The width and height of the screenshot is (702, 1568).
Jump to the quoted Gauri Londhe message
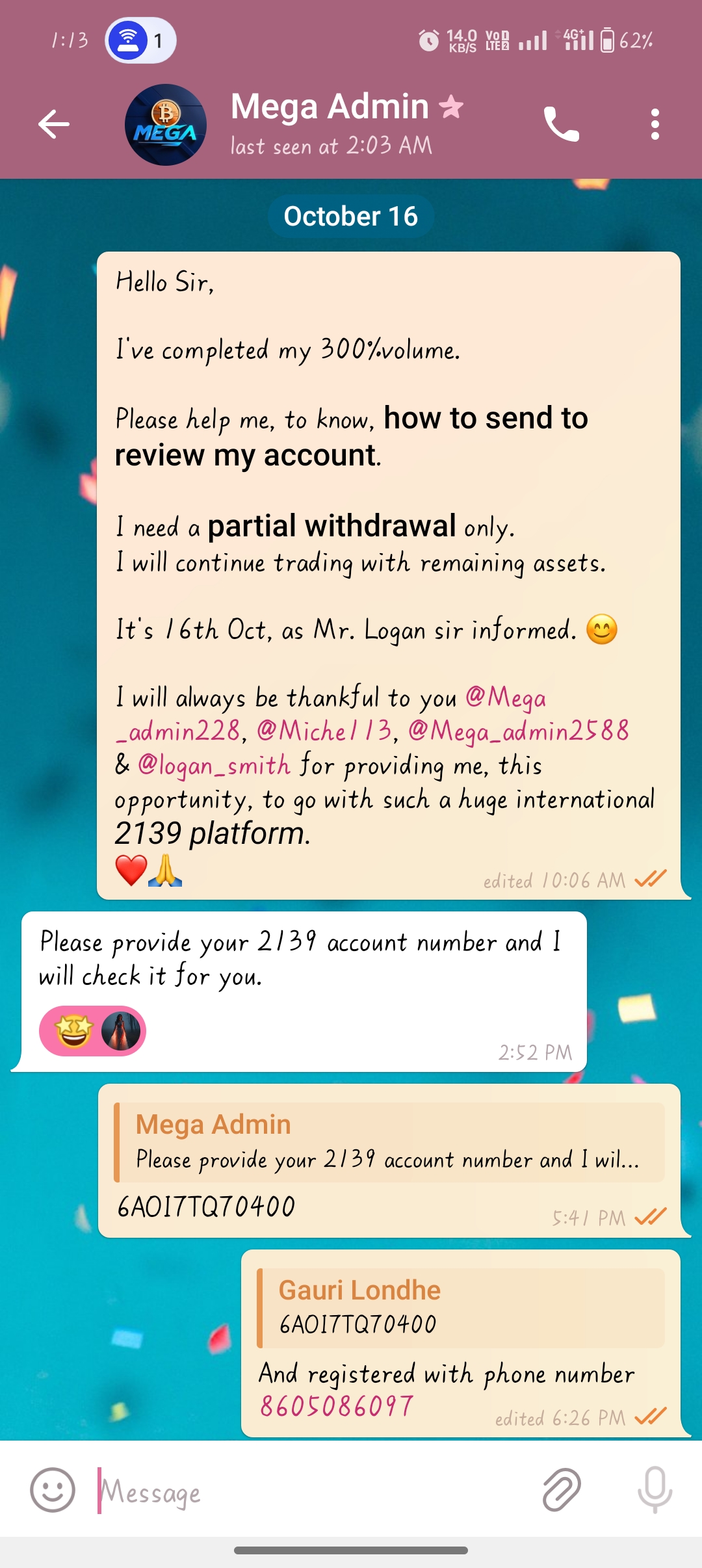460,1307
